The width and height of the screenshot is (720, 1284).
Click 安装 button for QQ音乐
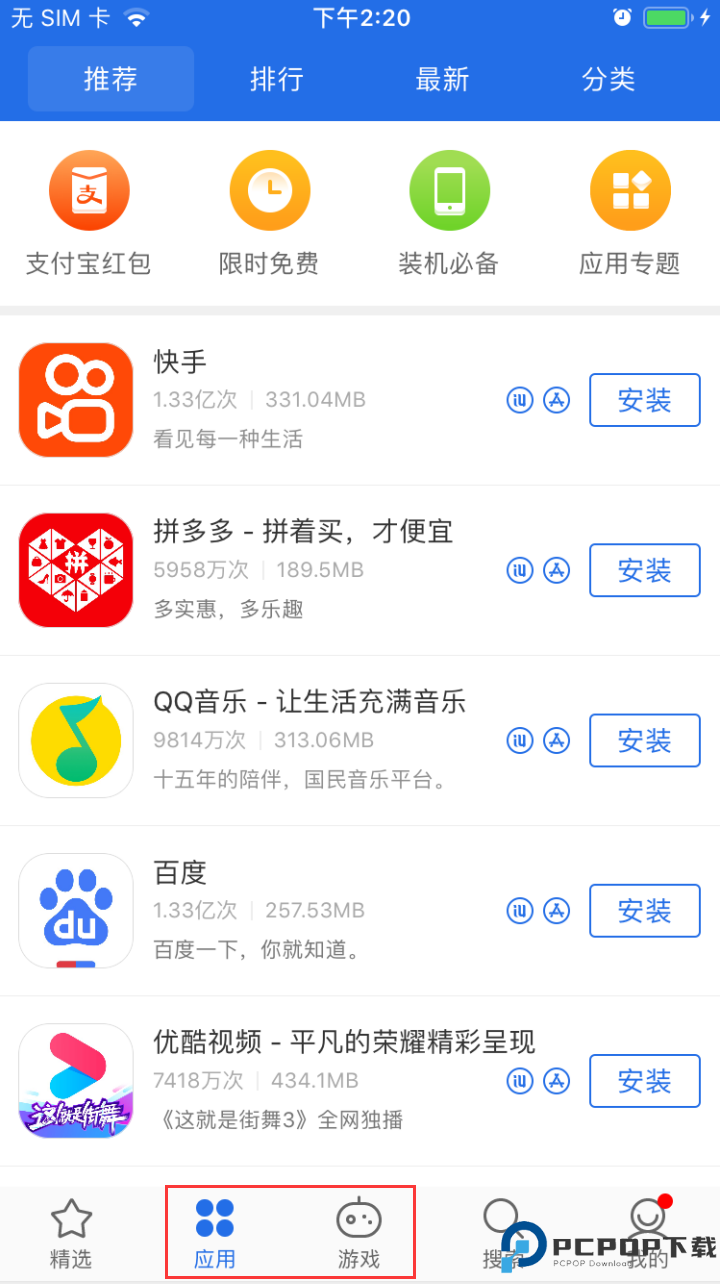pyautogui.click(x=644, y=740)
